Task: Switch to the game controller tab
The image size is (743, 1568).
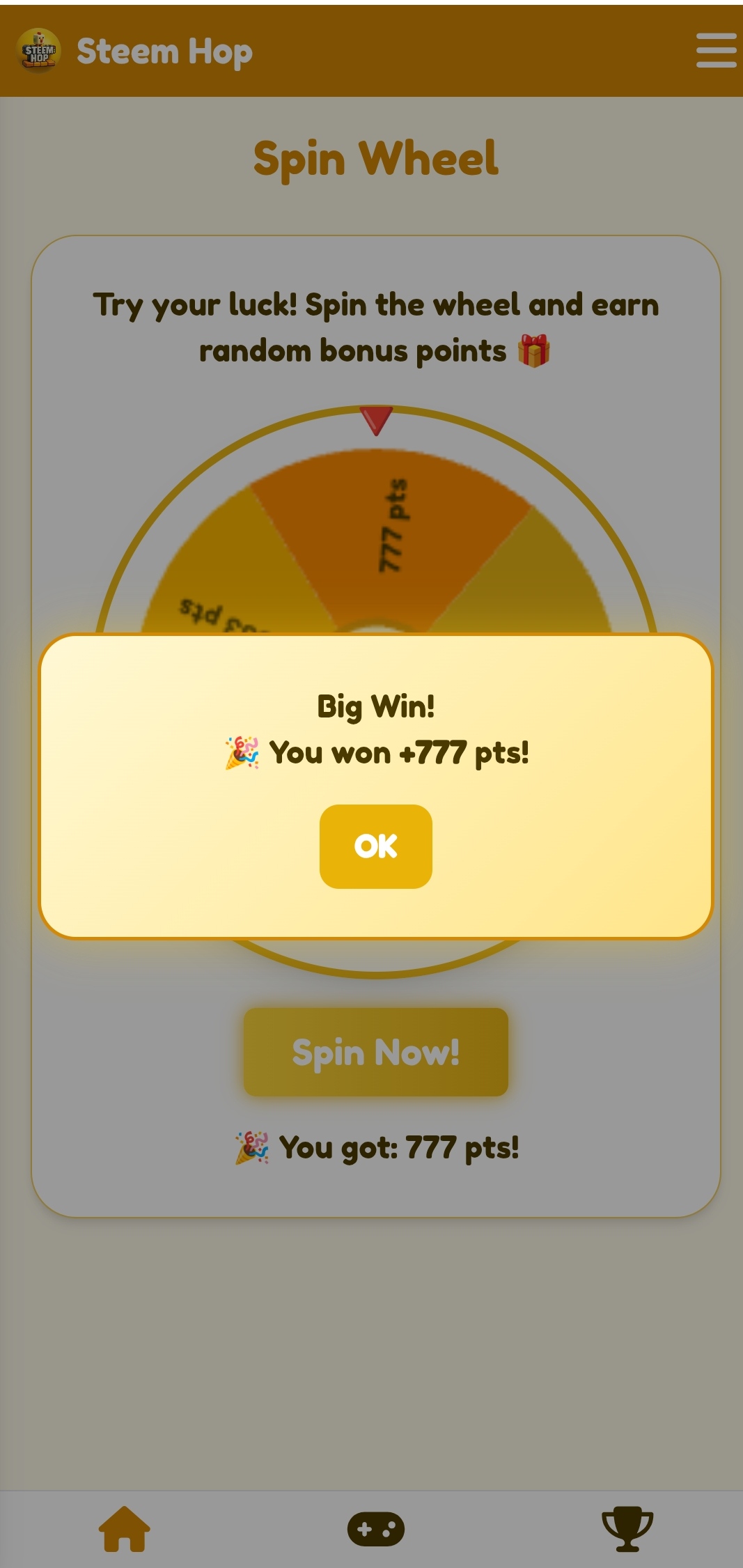Action: [375, 1529]
